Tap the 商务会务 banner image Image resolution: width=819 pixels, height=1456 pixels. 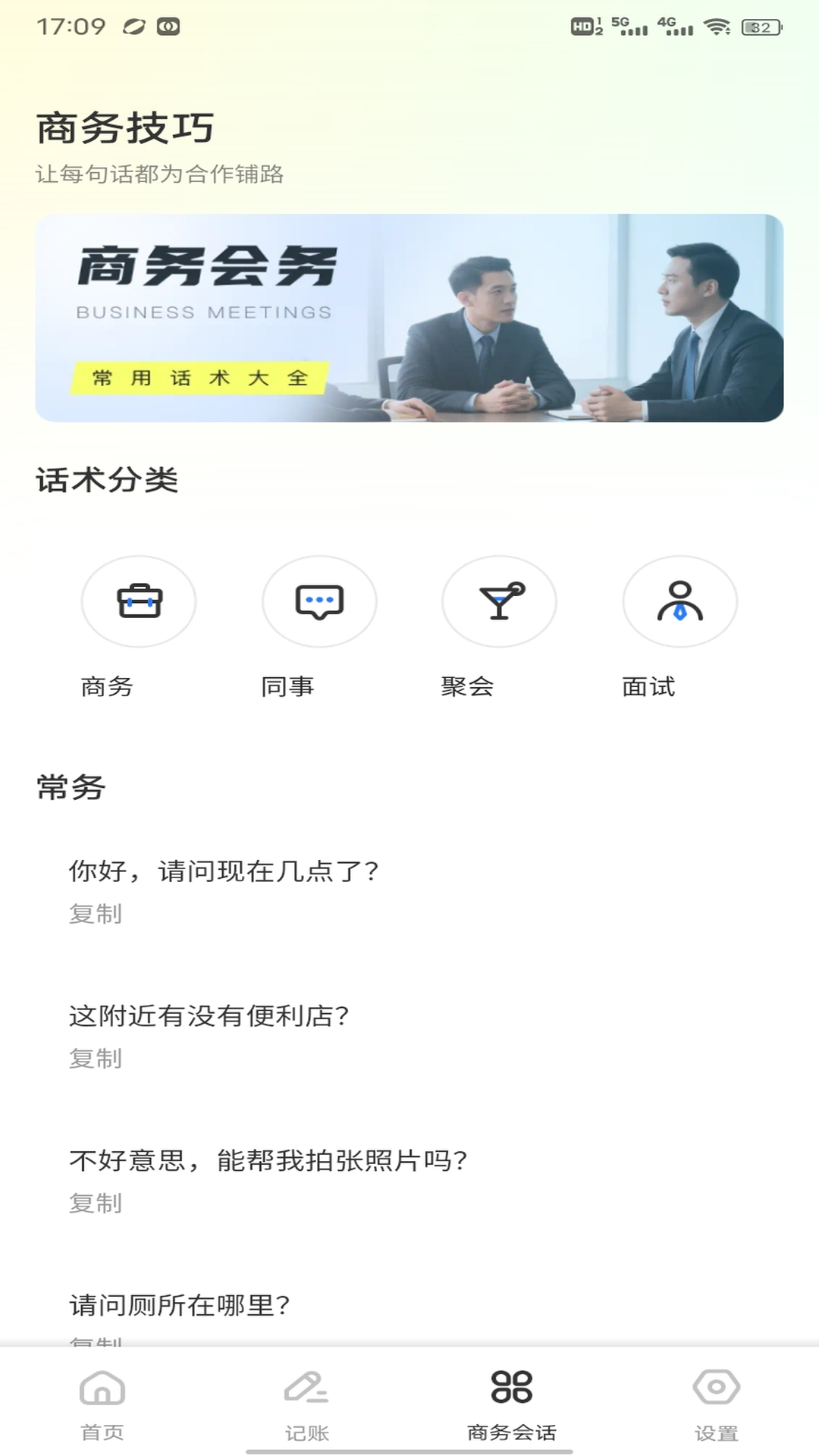tap(409, 318)
